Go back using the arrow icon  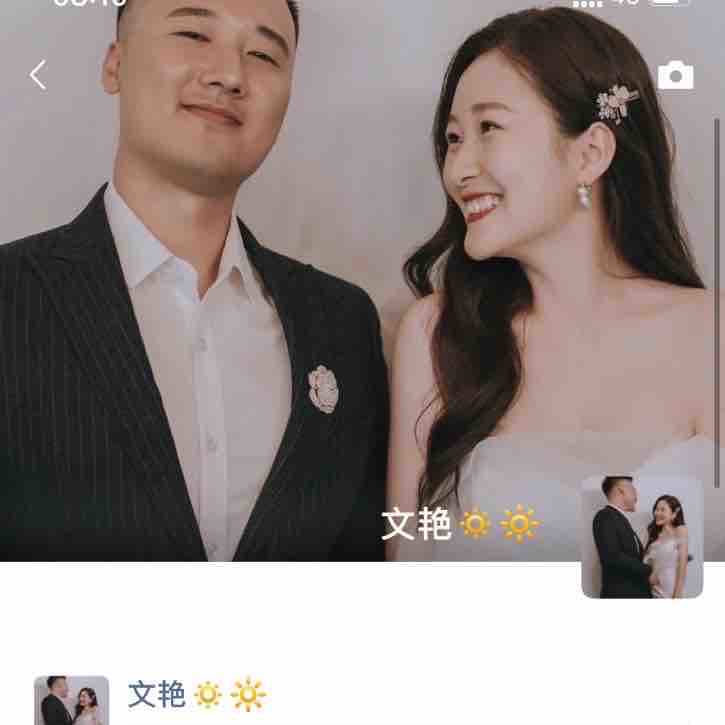coord(38,75)
